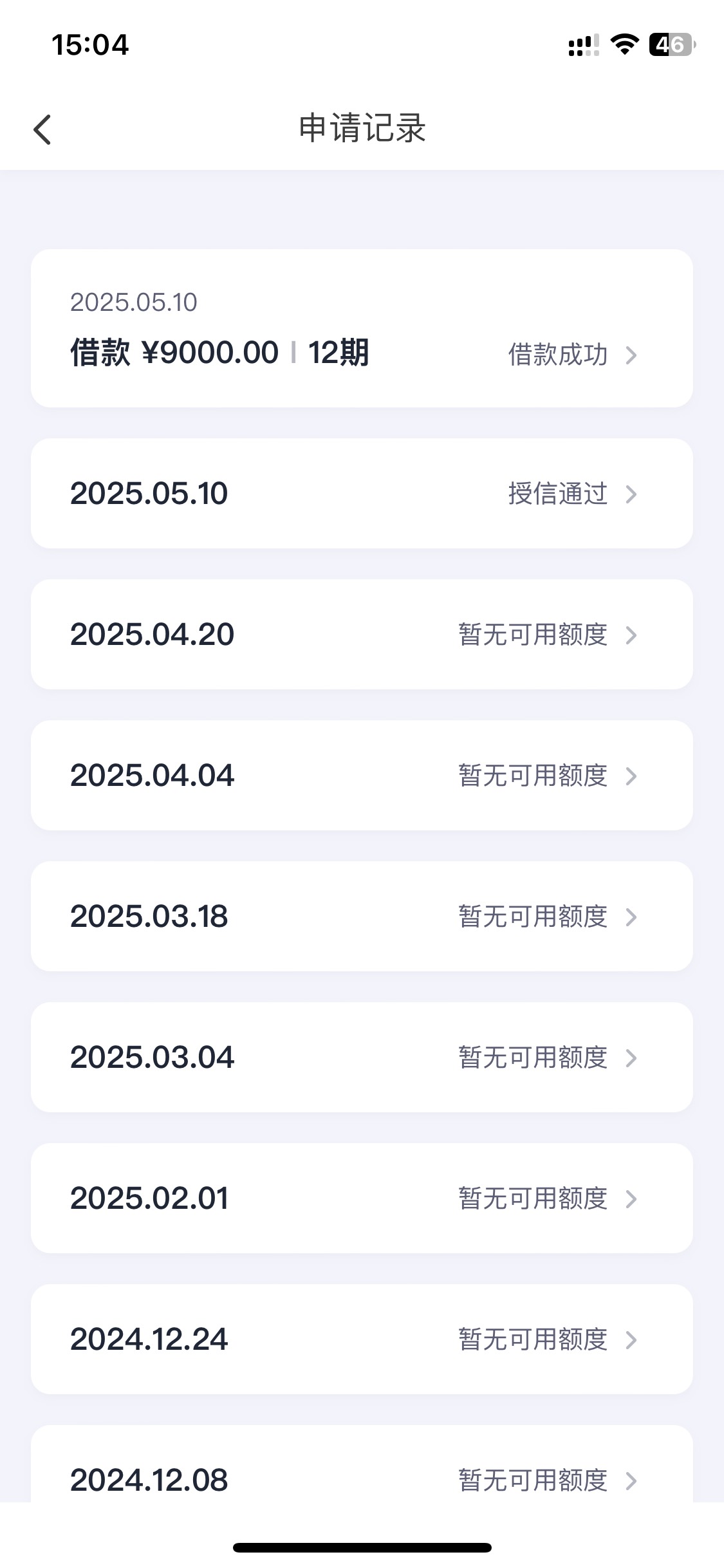The width and height of the screenshot is (724, 1568).
Task: Open the 2025.04.04 application record
Action: click(x=362, y=776)
